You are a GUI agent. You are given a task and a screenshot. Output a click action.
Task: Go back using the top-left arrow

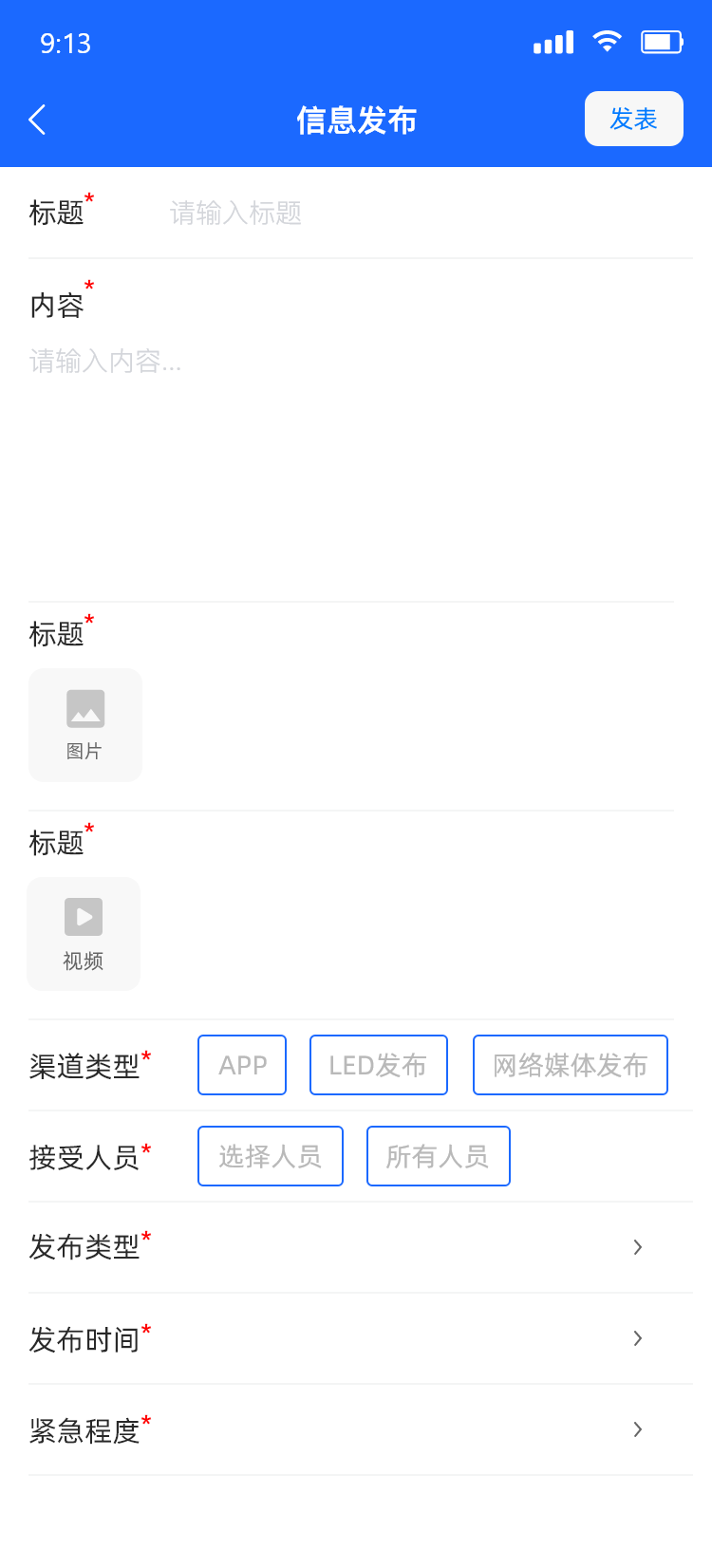point(38,120)
